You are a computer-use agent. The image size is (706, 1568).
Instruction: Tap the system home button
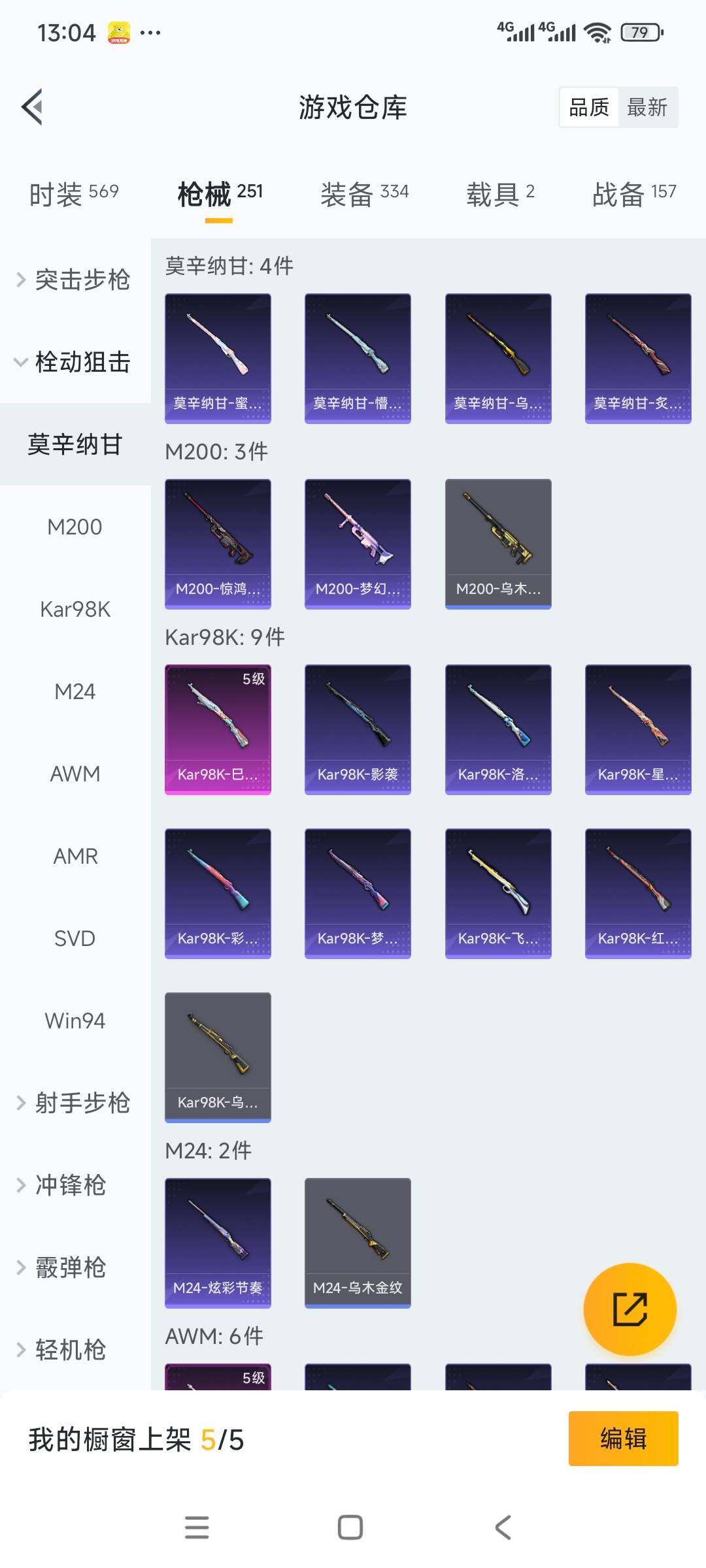pos(350,1527)
